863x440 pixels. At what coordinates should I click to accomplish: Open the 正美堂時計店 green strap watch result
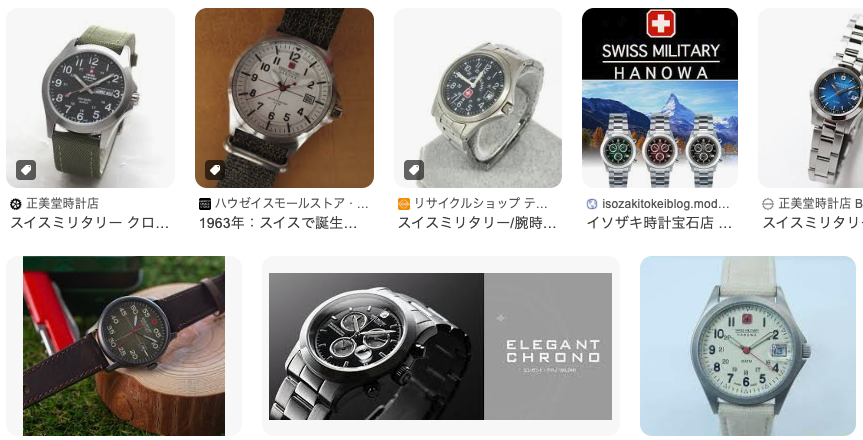click(x=90, y=98)
